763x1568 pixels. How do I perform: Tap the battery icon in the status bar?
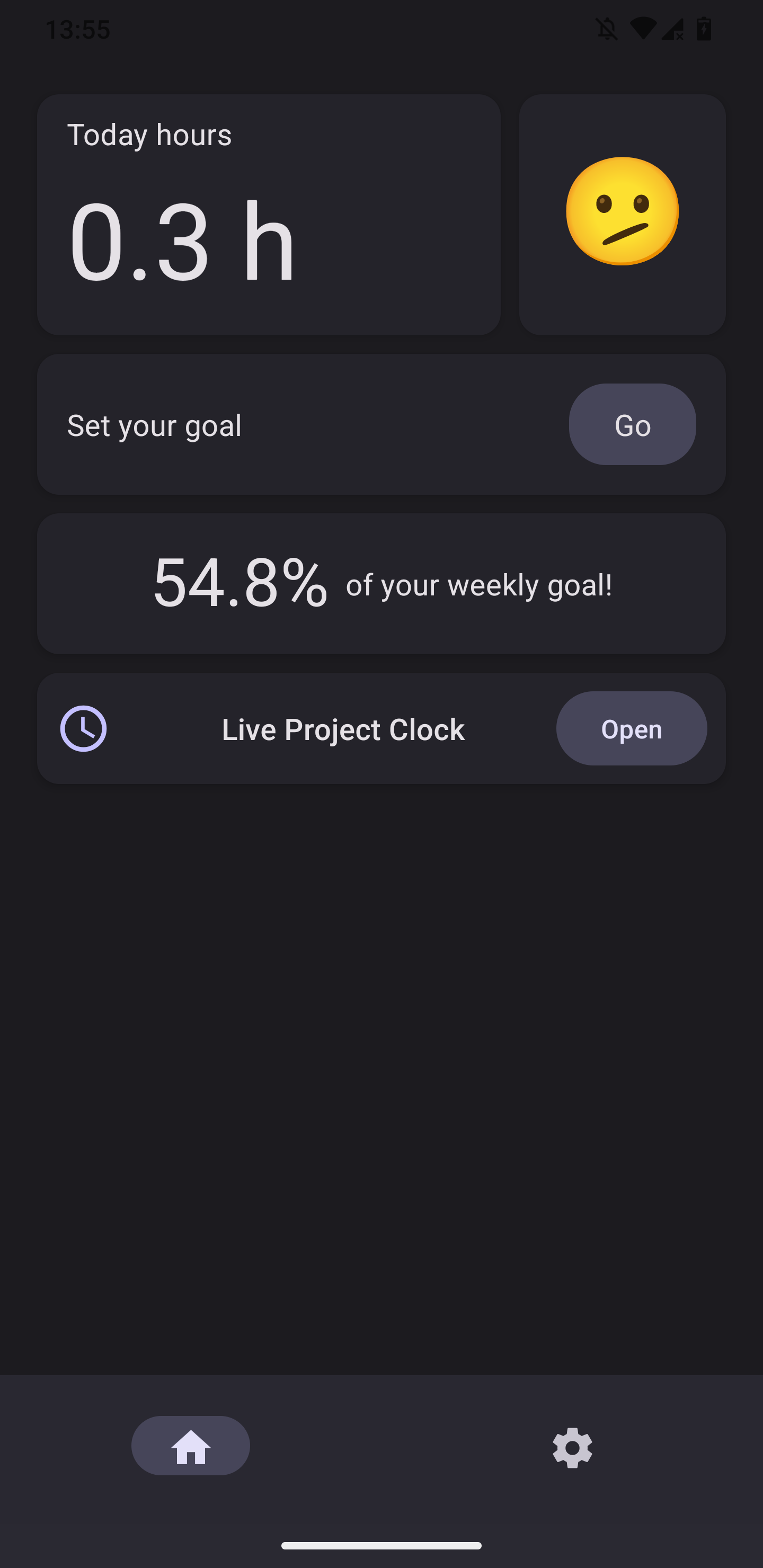(x=703, y=29)
